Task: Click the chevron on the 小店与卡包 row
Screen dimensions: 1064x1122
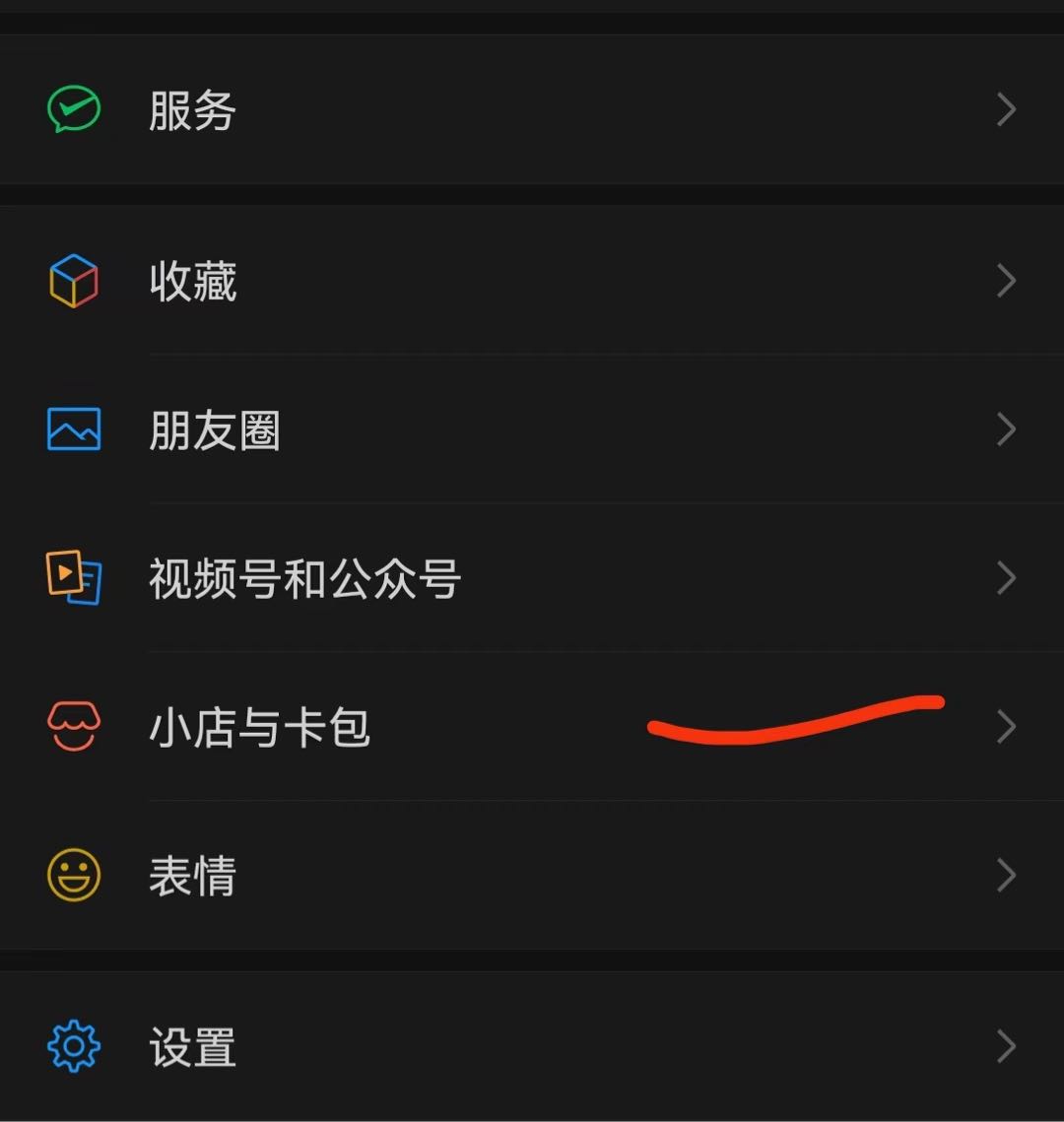Action: 1006,727
